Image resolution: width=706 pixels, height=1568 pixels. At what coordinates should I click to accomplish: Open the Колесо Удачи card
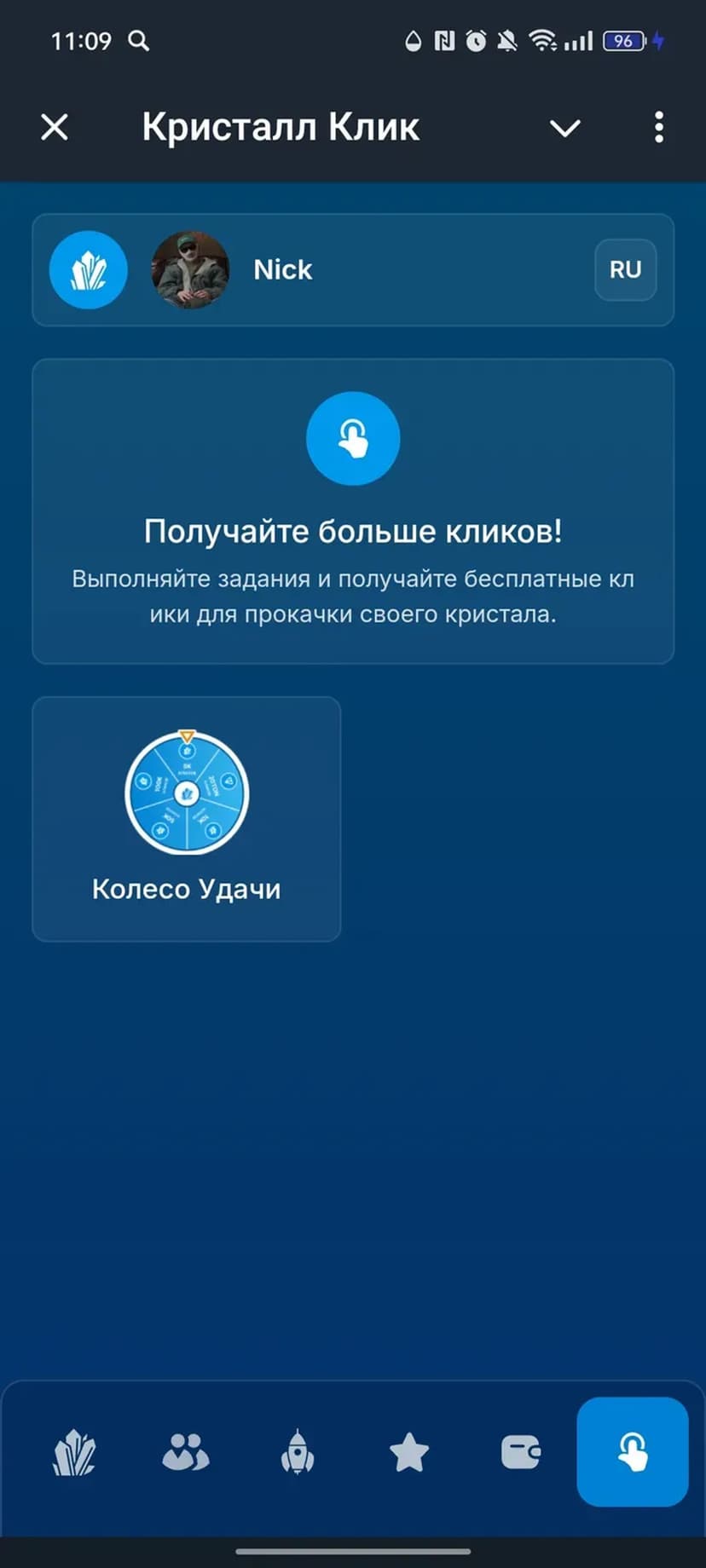(187, 819)
